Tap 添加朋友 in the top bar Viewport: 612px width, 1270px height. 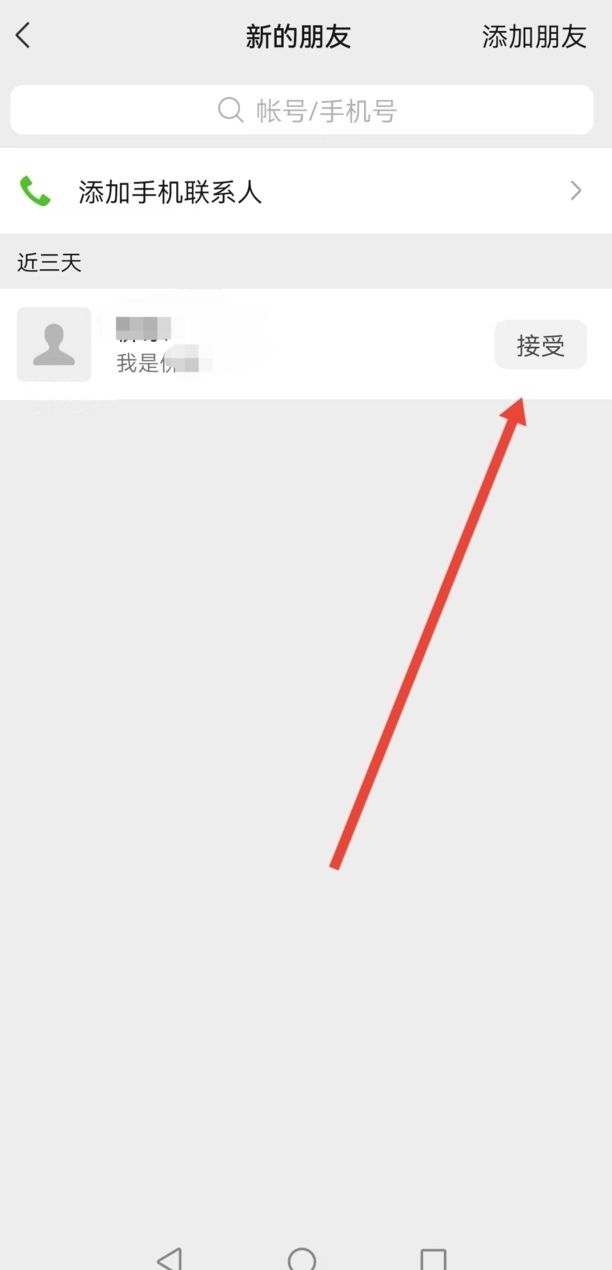[x=534, y=37]
